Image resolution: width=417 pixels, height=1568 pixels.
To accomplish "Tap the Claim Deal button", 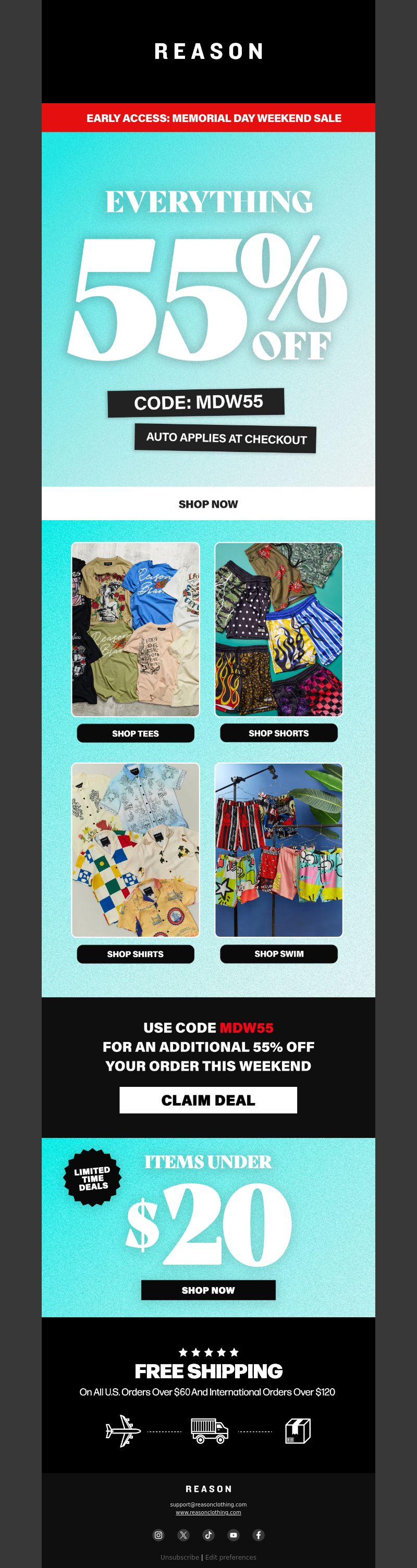I will point(208,1099).
